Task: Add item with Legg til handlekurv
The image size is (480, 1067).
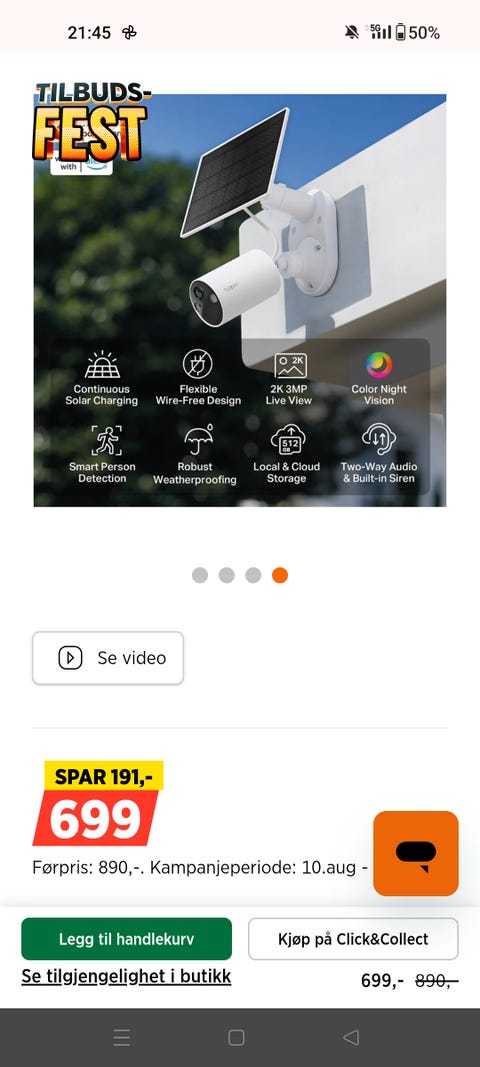Action: point(127,939)
